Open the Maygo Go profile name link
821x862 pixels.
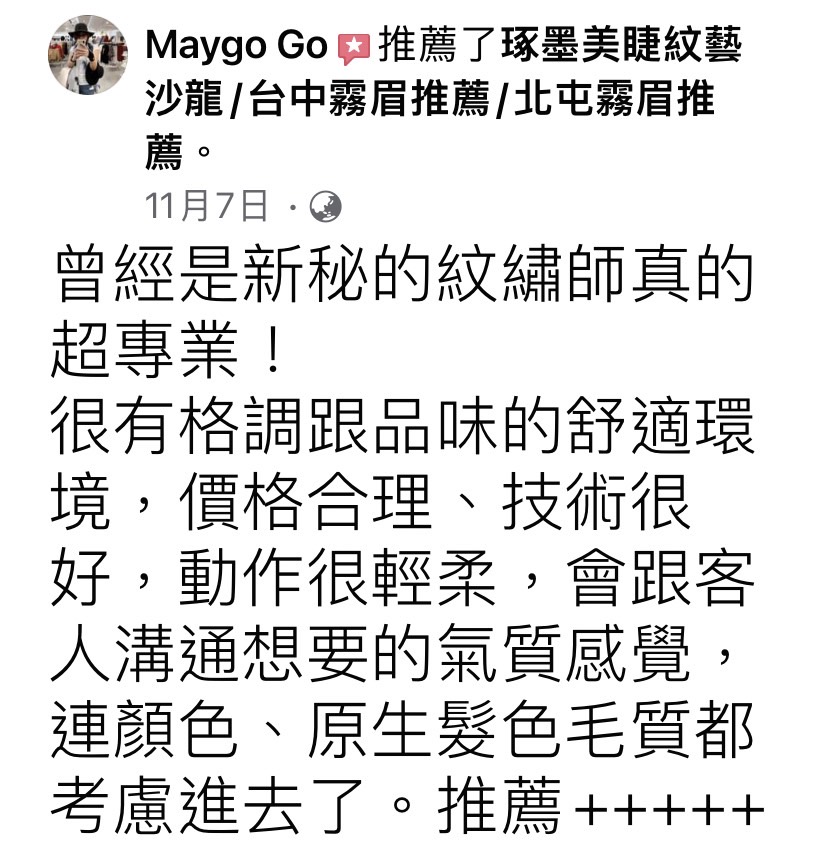236,46
